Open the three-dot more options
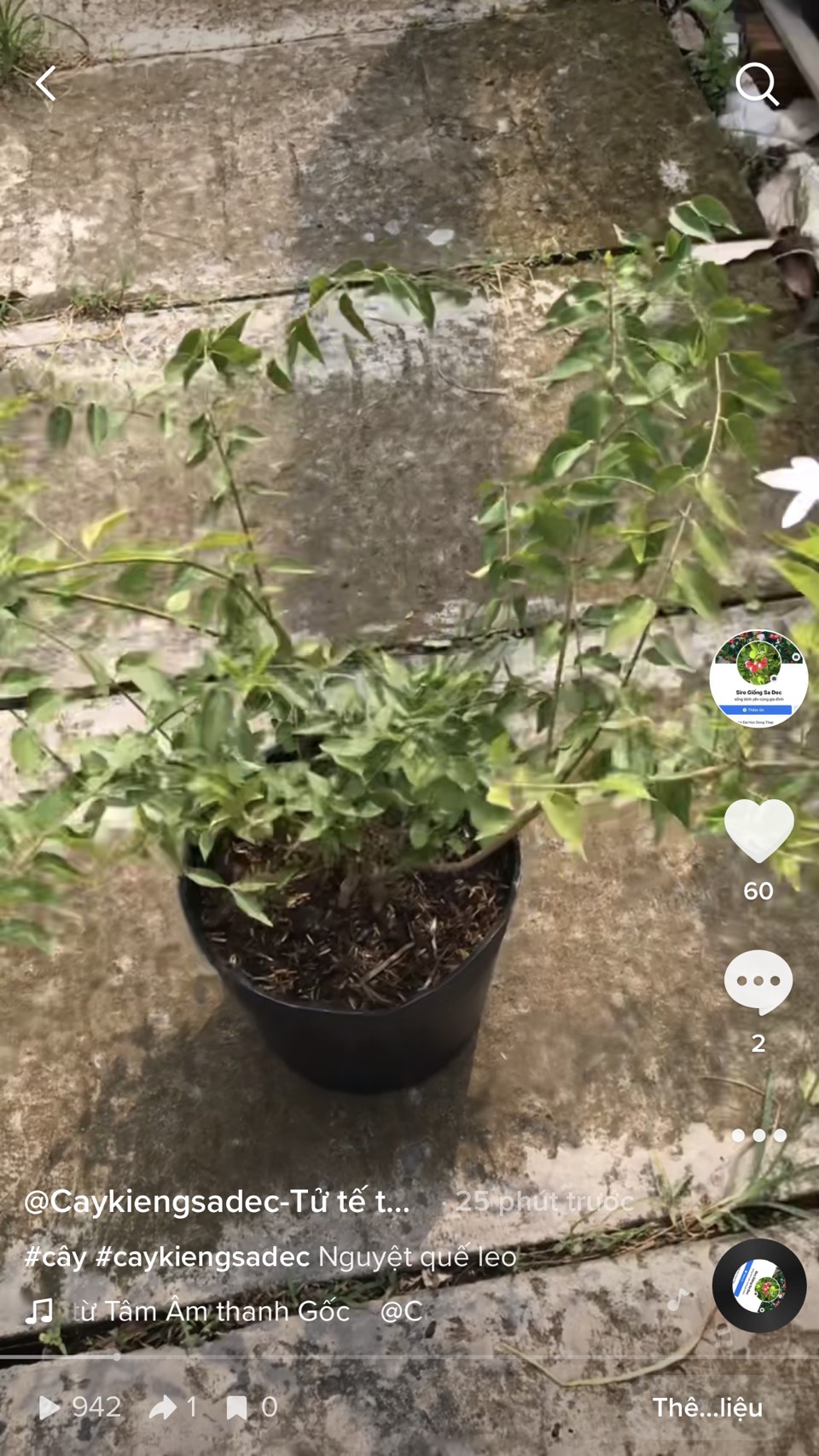The width and height of the screenshot is (819, 1456). (x=758, y=1135)
